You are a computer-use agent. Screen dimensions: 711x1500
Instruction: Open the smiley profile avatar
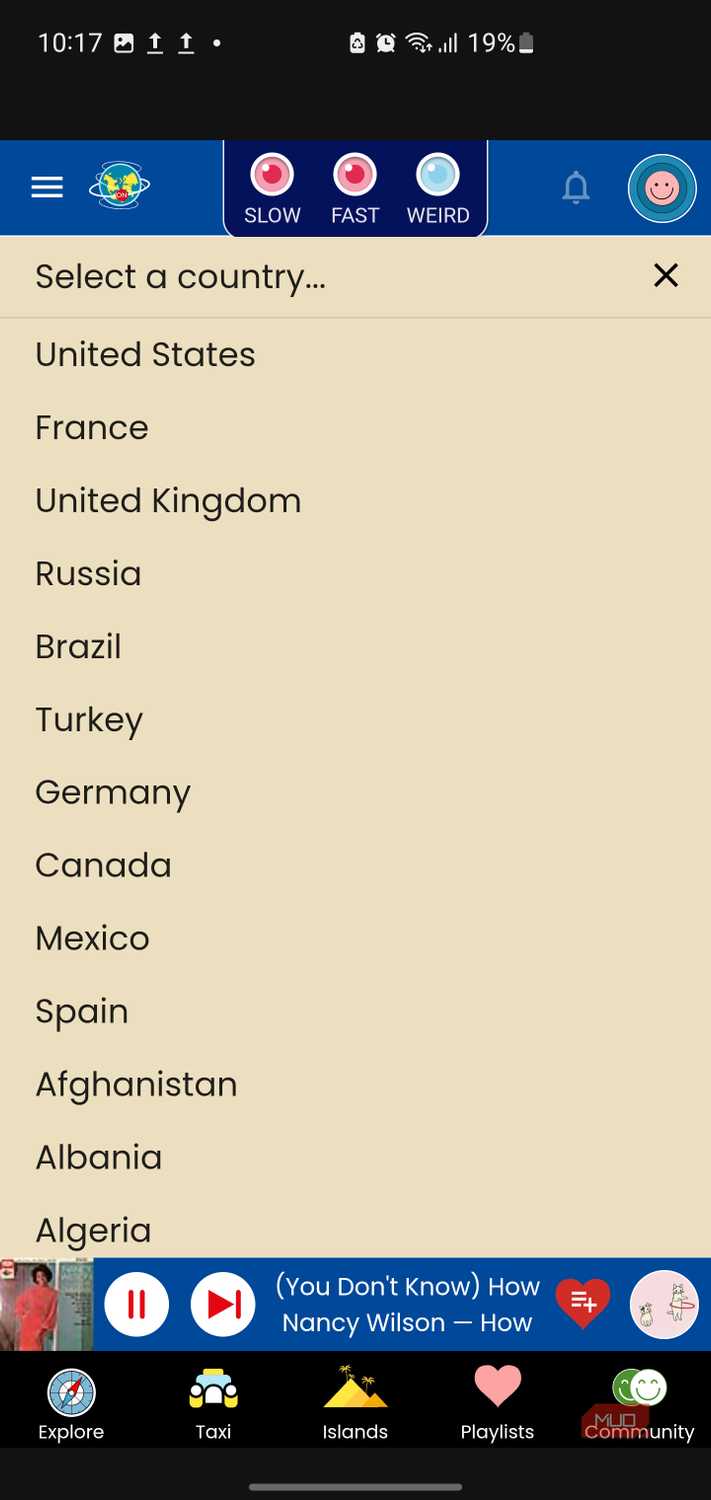pyautogui.click(x=662, y=188)
